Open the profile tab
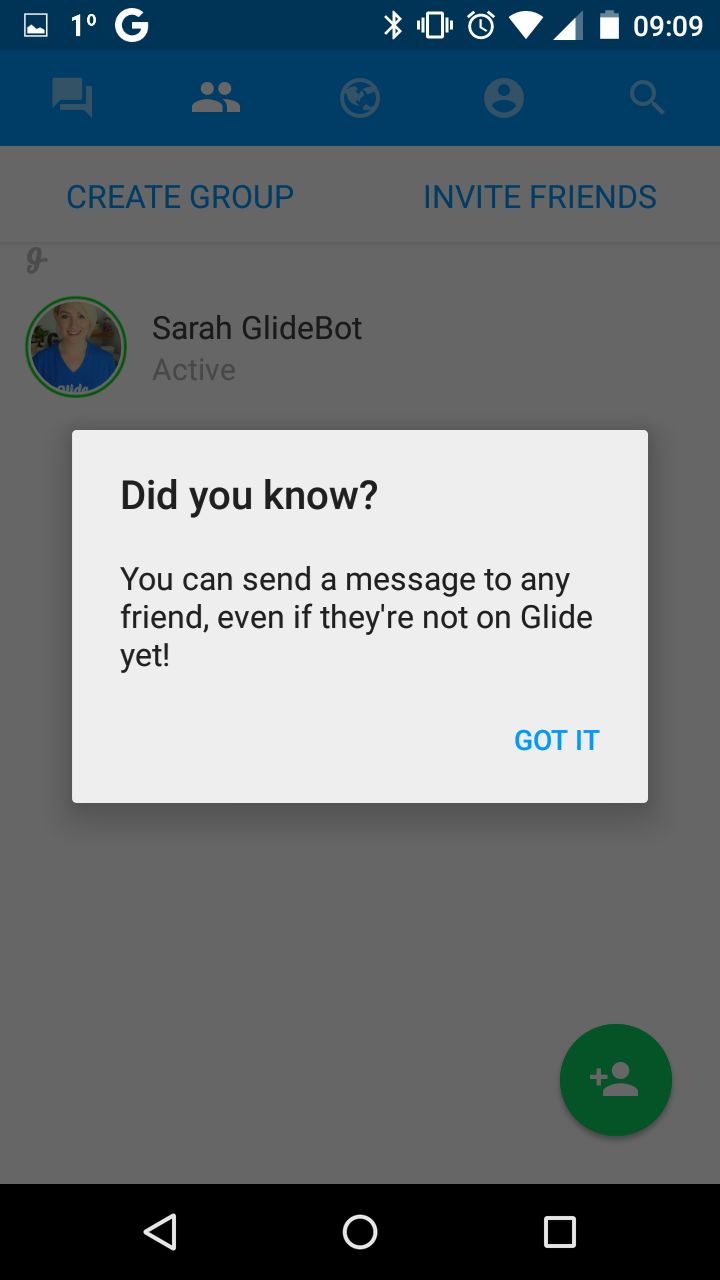Viewport: 720px width, 1280px height. [x=504, y=98]
